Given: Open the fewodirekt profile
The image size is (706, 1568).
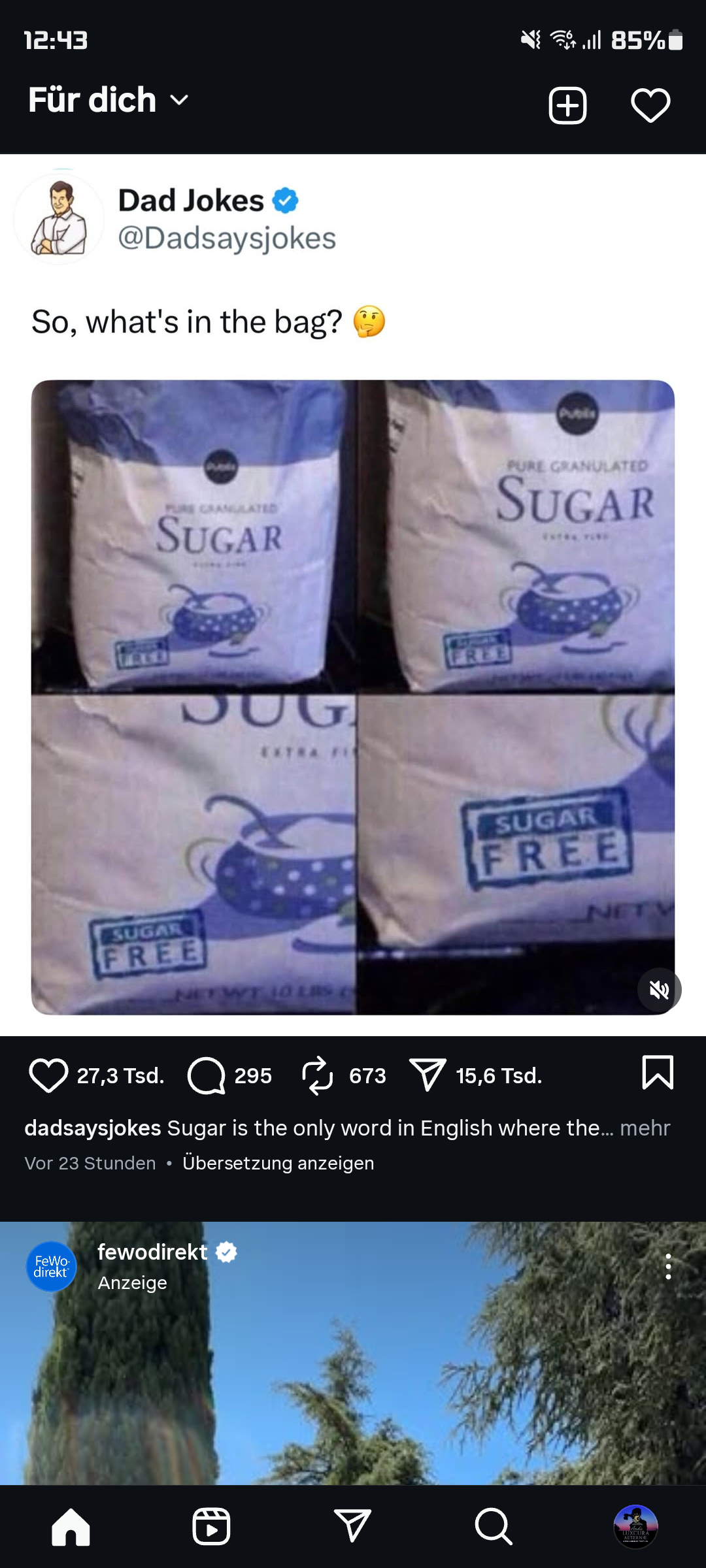Looking at the screenshot, I should pyautogui.click(x=152, y=1252).
